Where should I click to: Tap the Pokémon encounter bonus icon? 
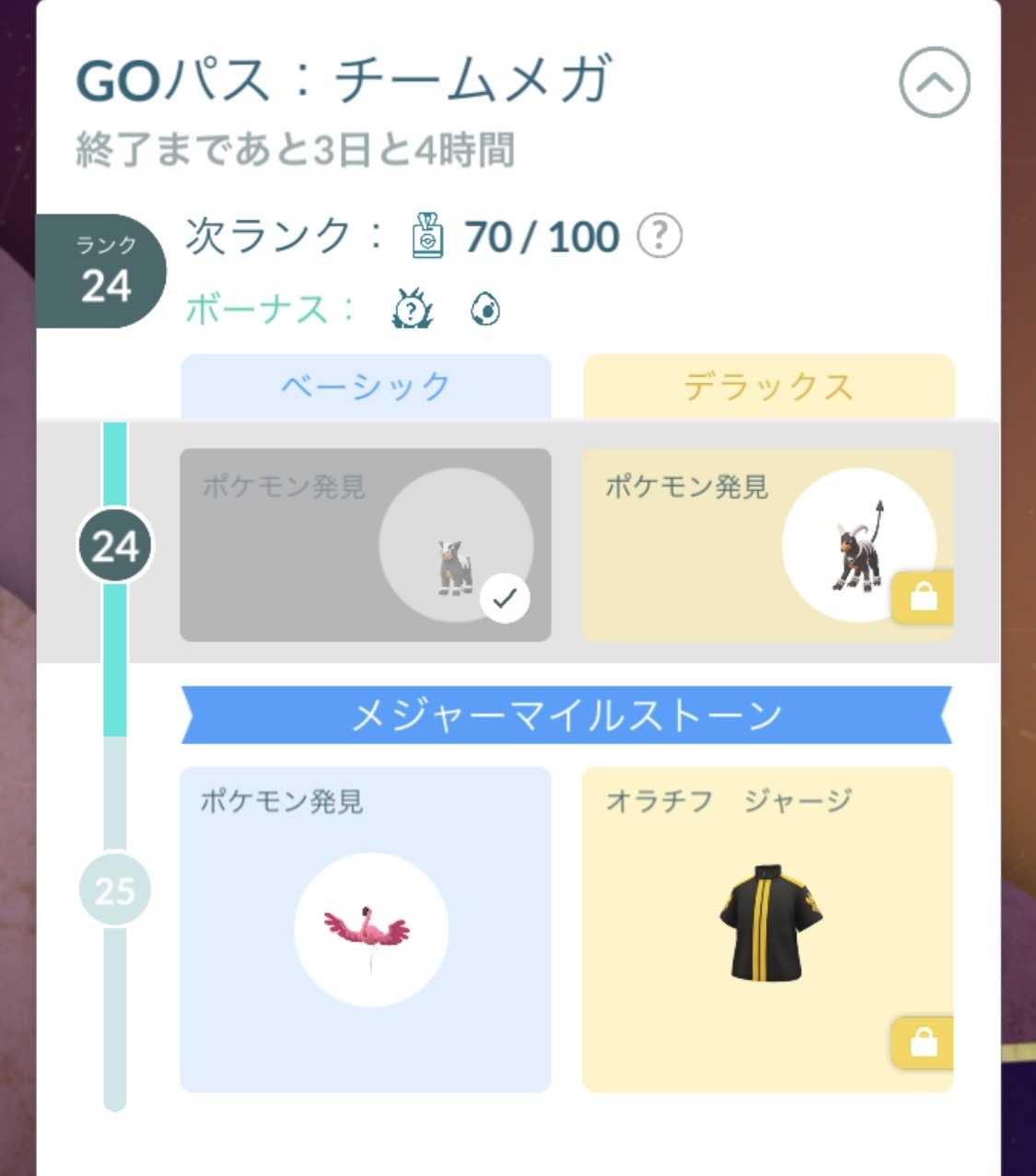click(412, 309)
